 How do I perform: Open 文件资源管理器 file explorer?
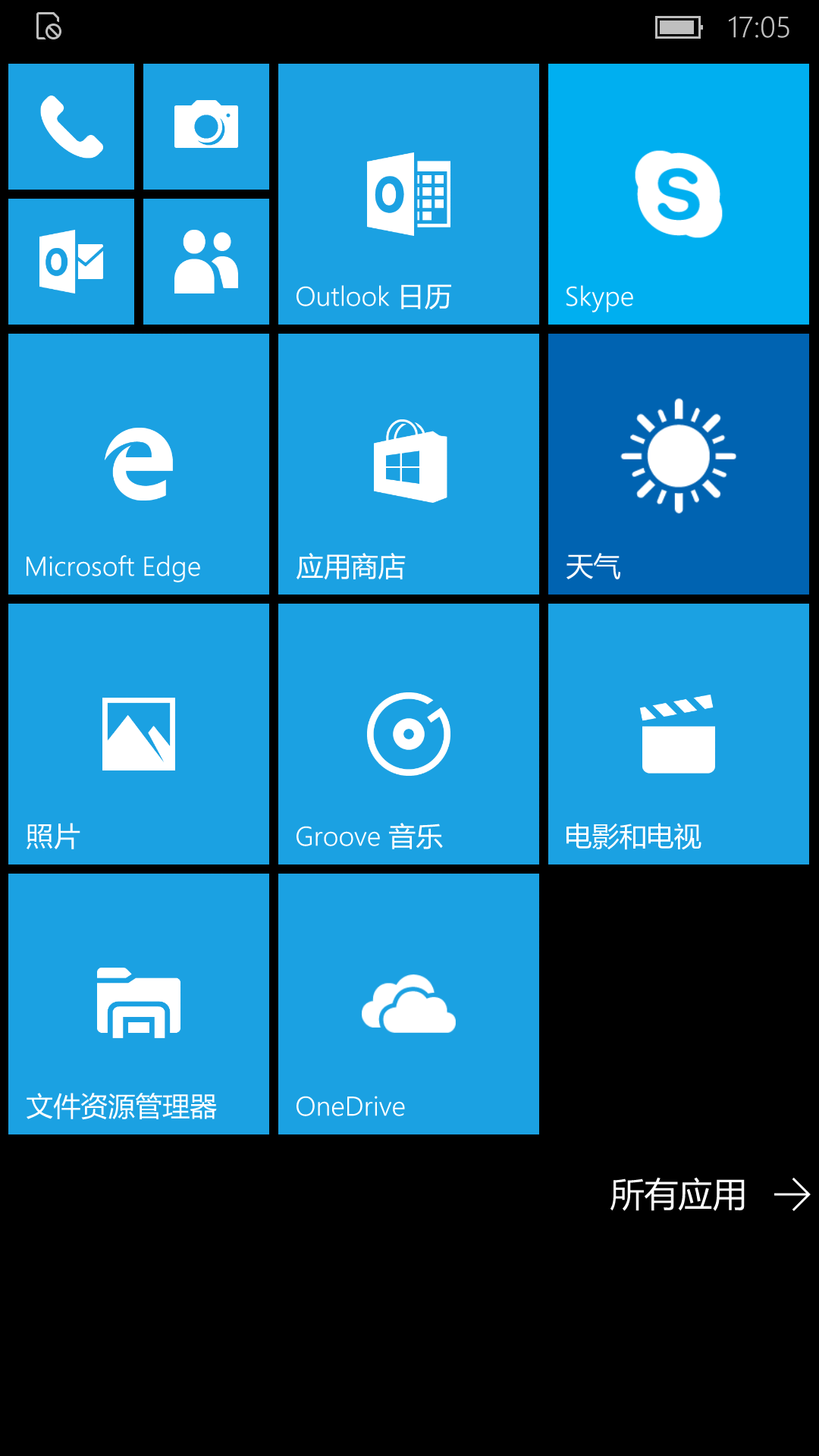pos(139,1004)
